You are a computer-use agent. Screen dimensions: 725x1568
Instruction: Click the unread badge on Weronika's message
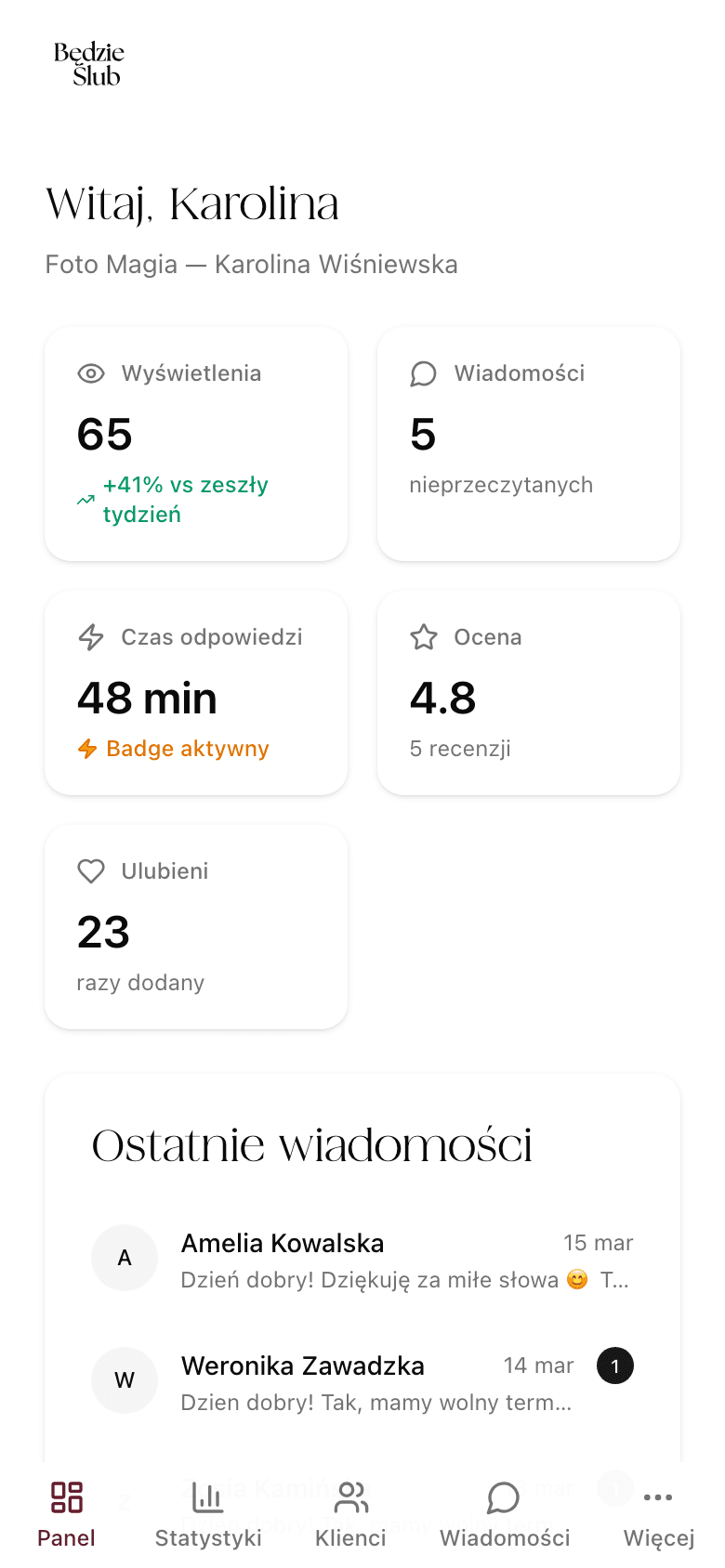615,1365
